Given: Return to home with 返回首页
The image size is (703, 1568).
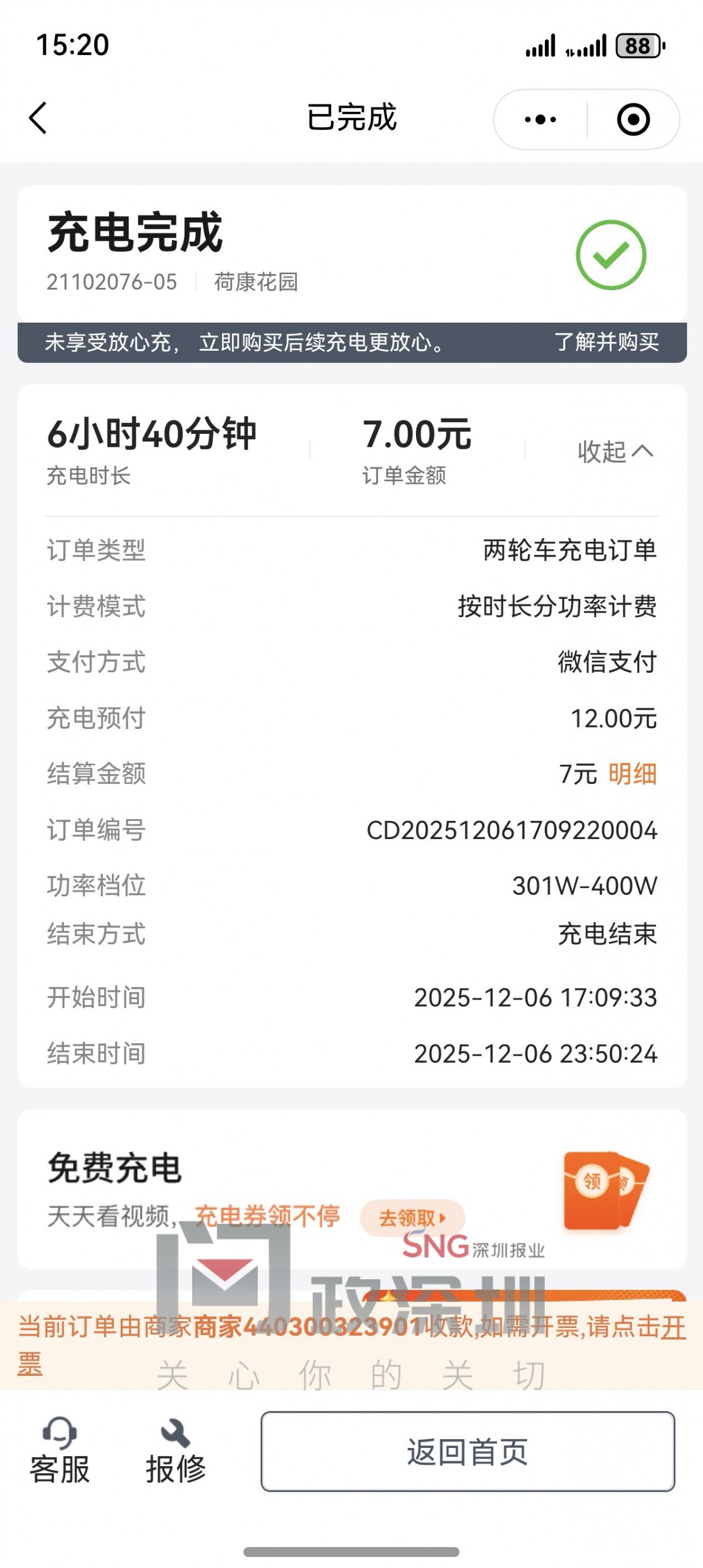Looking at the screenshot, I should 467,1451.
